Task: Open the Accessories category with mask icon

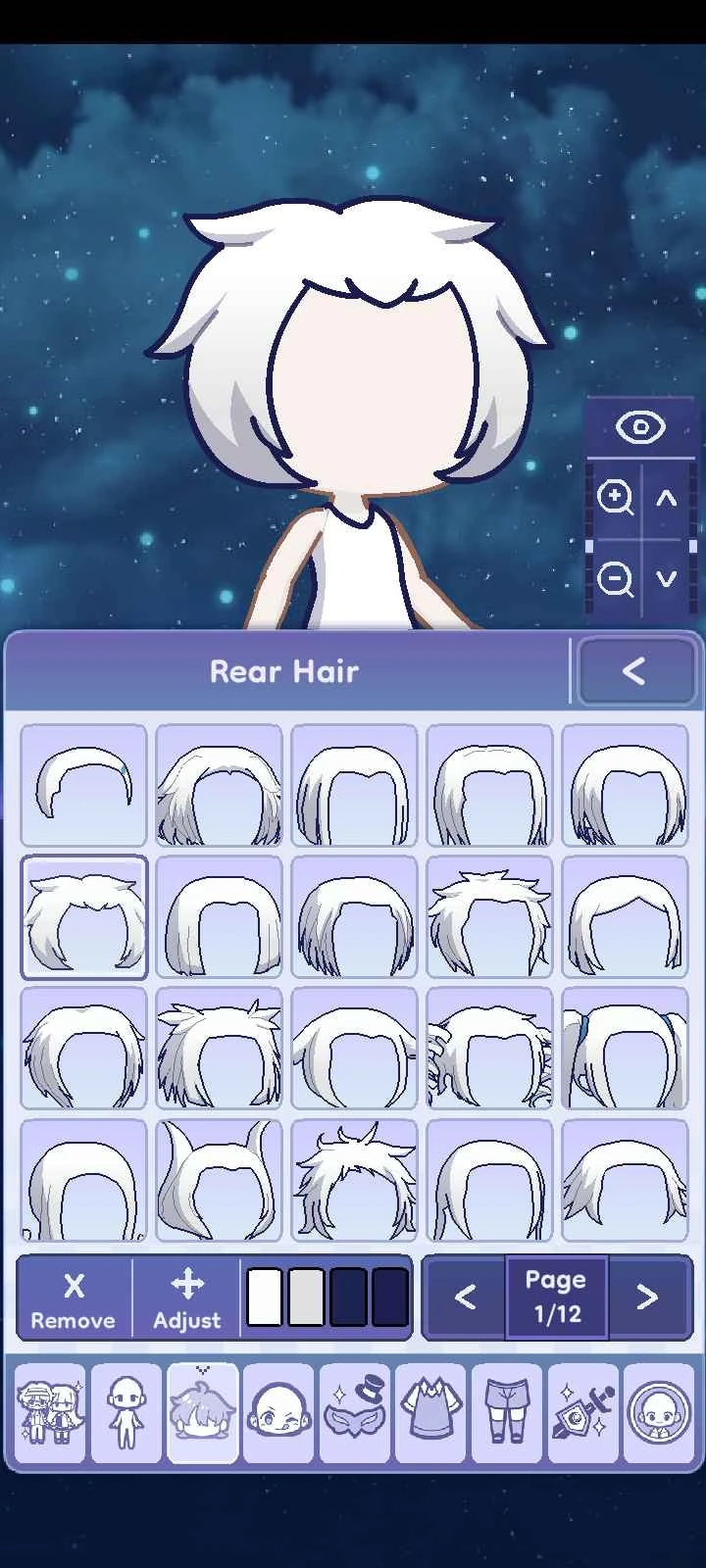Action: coord(354,1414)
